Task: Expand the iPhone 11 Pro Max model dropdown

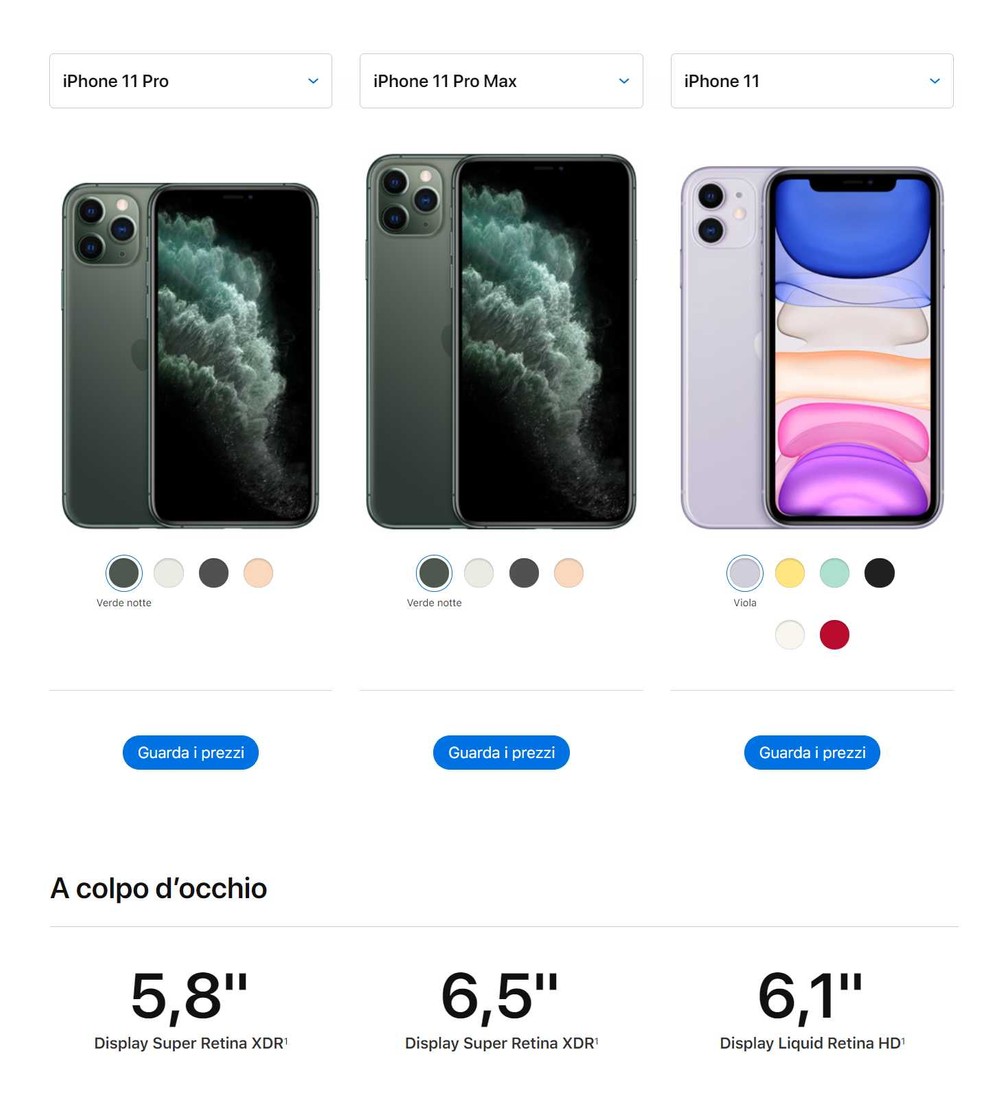Action: pos(501,81)
